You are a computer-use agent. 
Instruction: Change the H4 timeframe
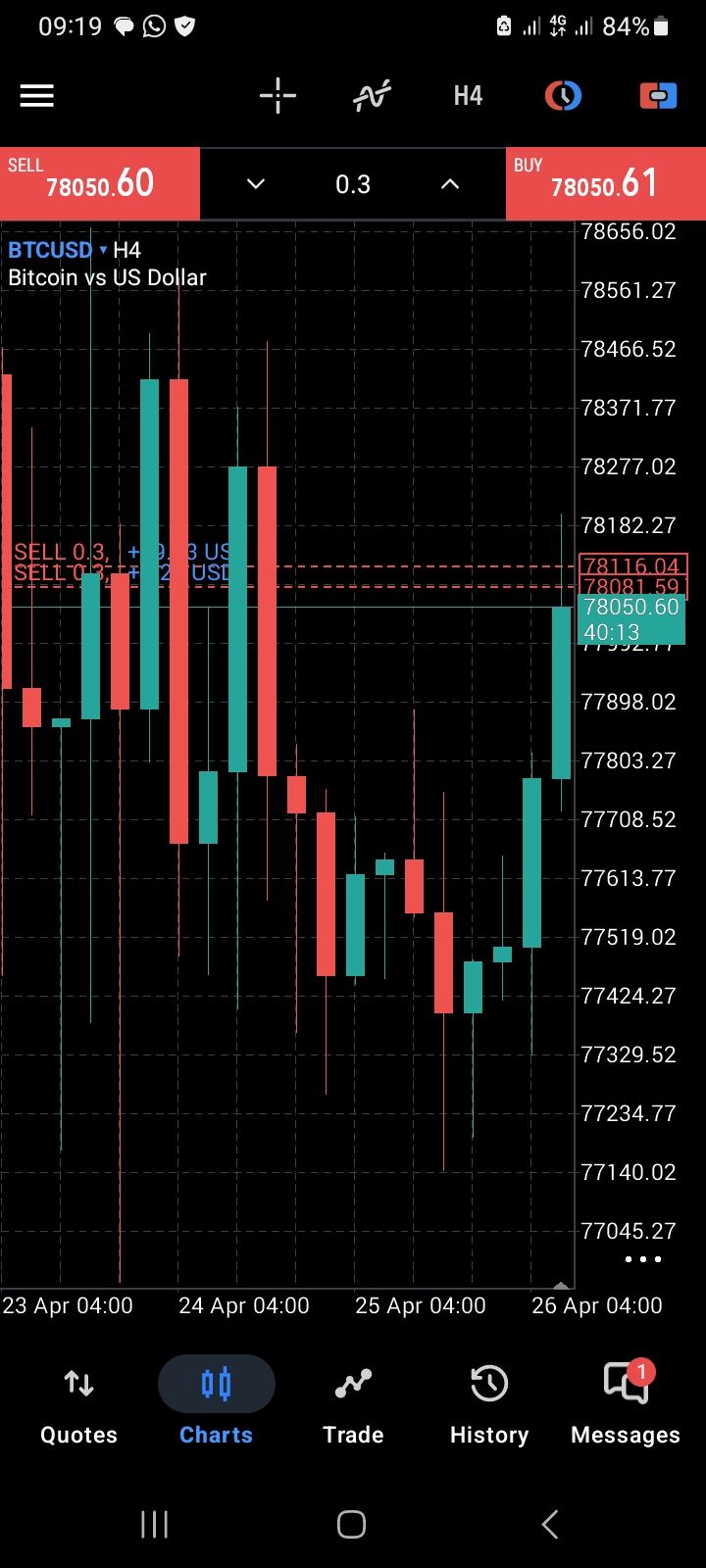click(x=468, y=96)
